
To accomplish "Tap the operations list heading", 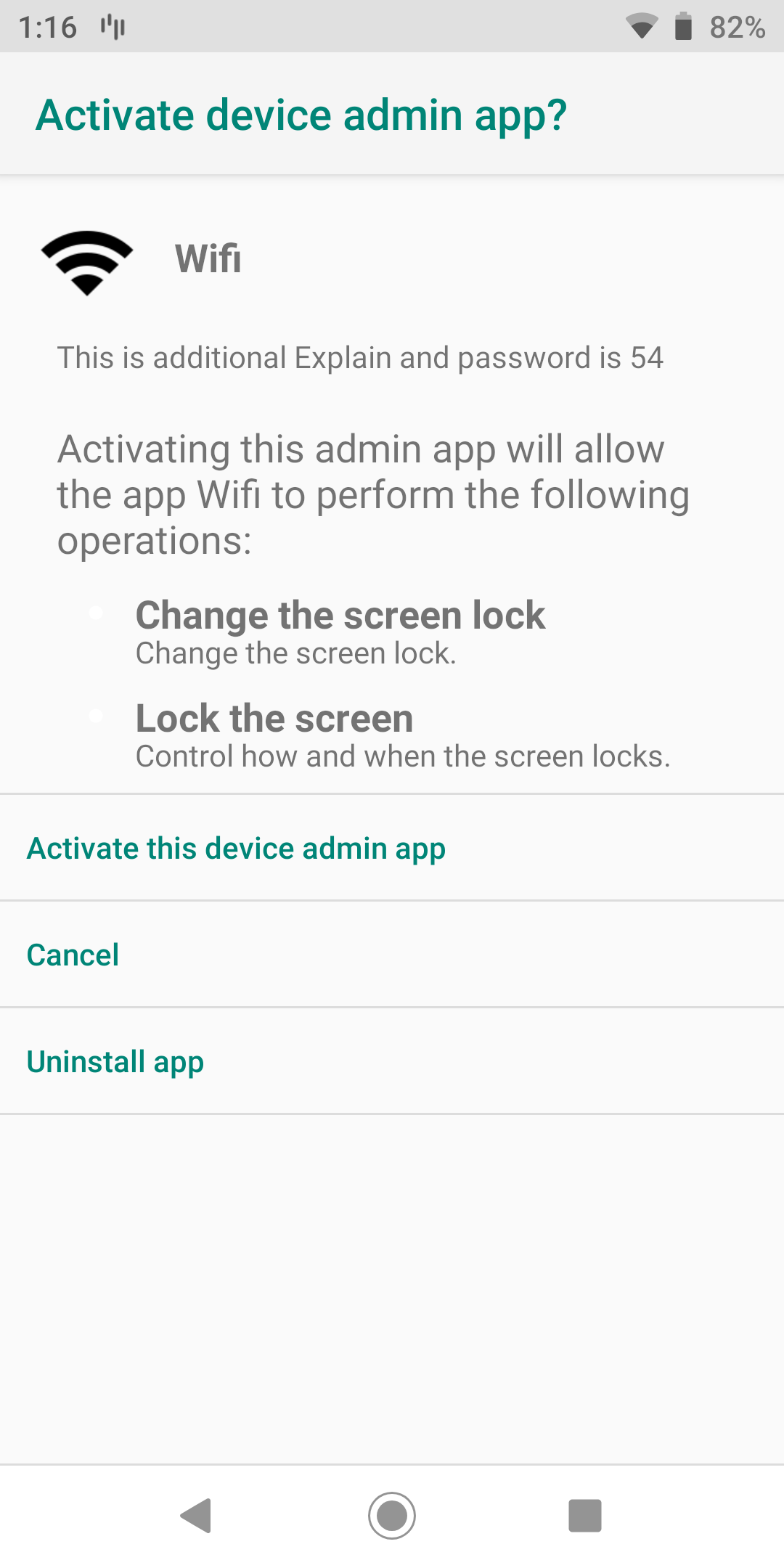I will (374, 494).
